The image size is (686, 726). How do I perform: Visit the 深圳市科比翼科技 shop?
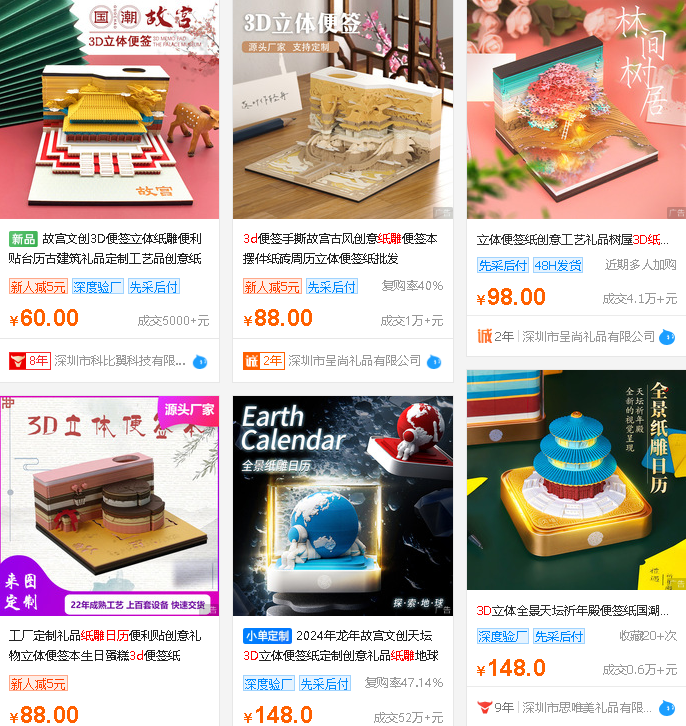[x=120, y=360]
